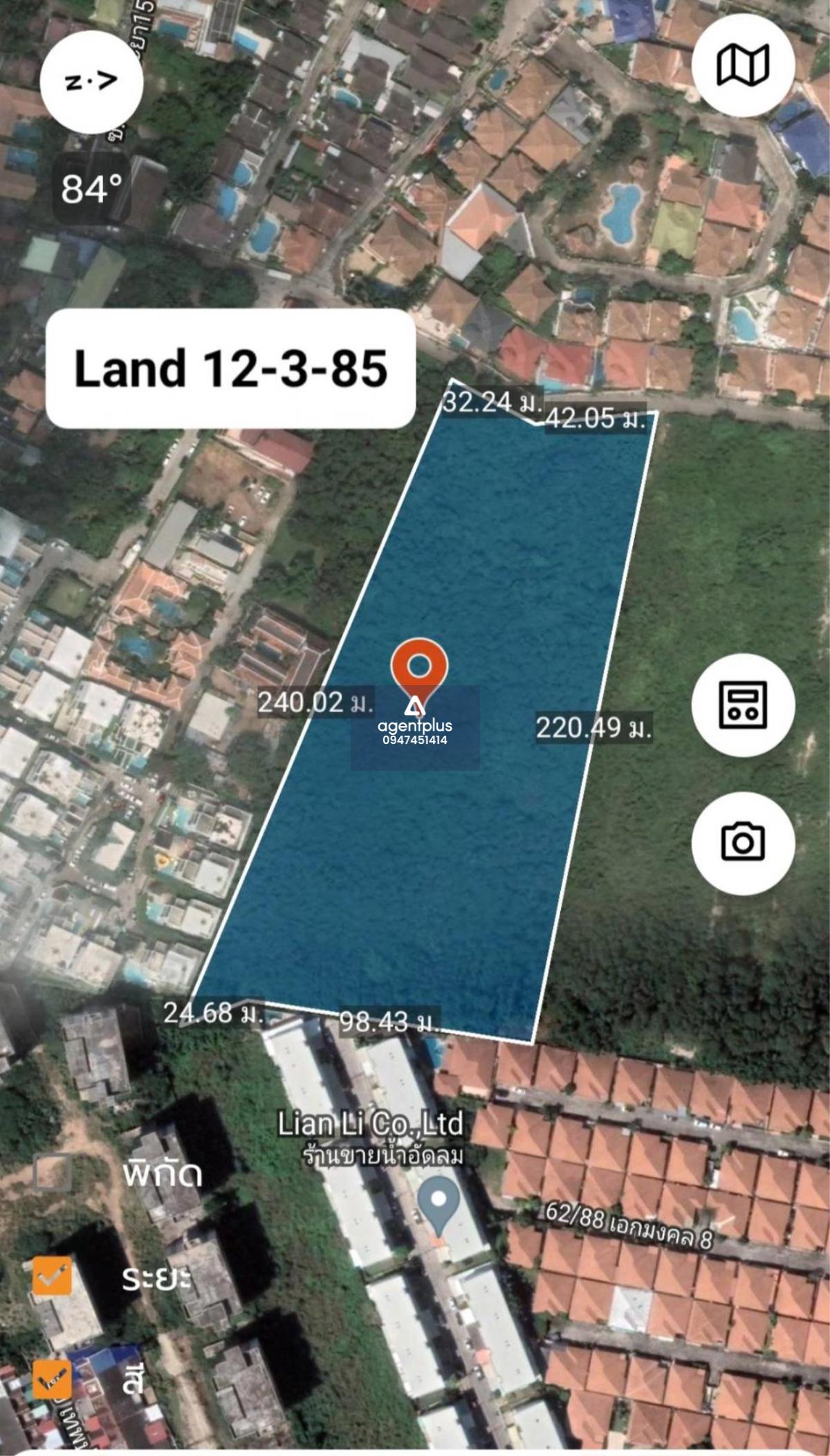Capture the map with the camera button
830x1456 pixels.
(x=743, y=842)
